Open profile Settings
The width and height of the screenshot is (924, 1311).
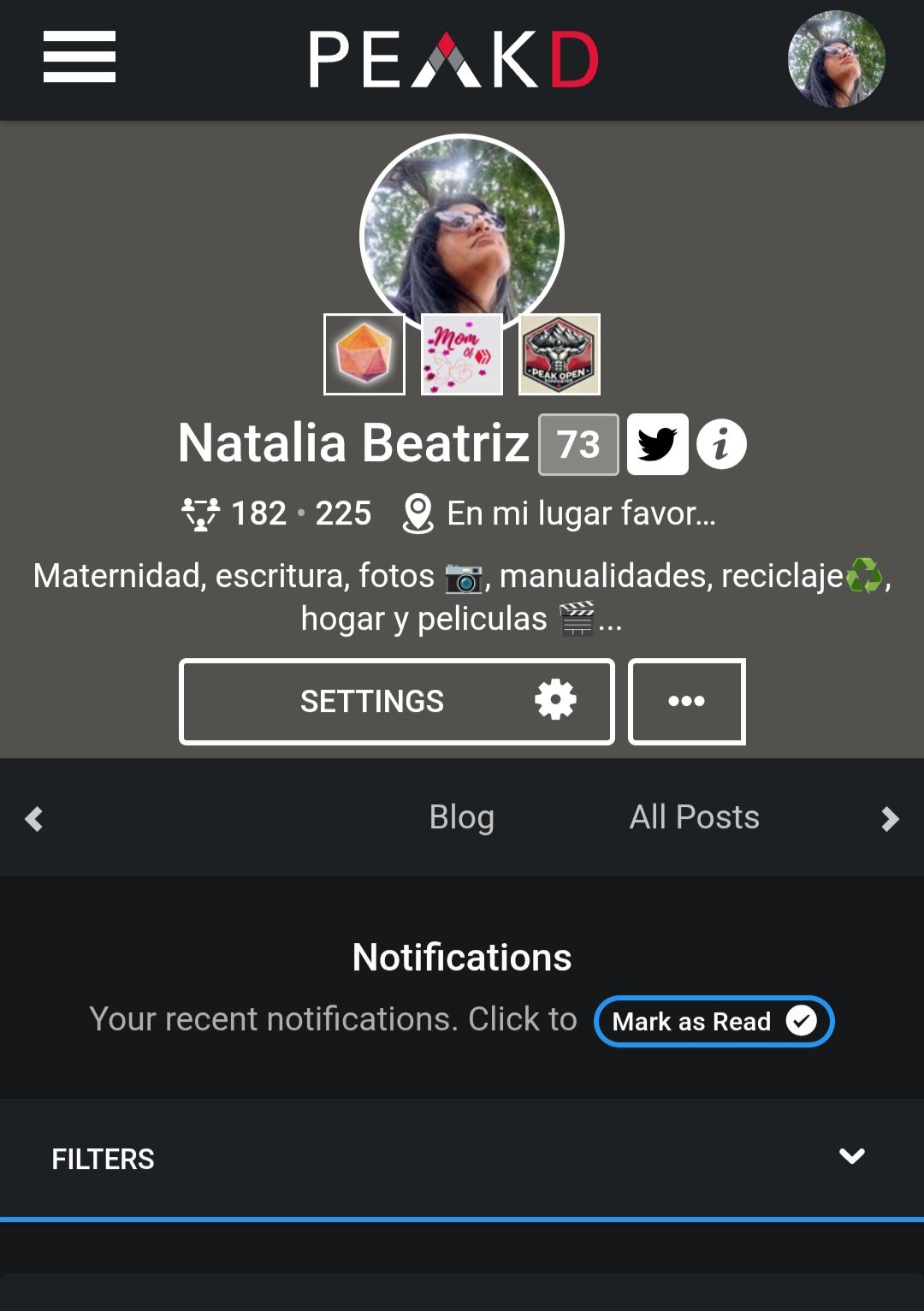coord(397,702)
